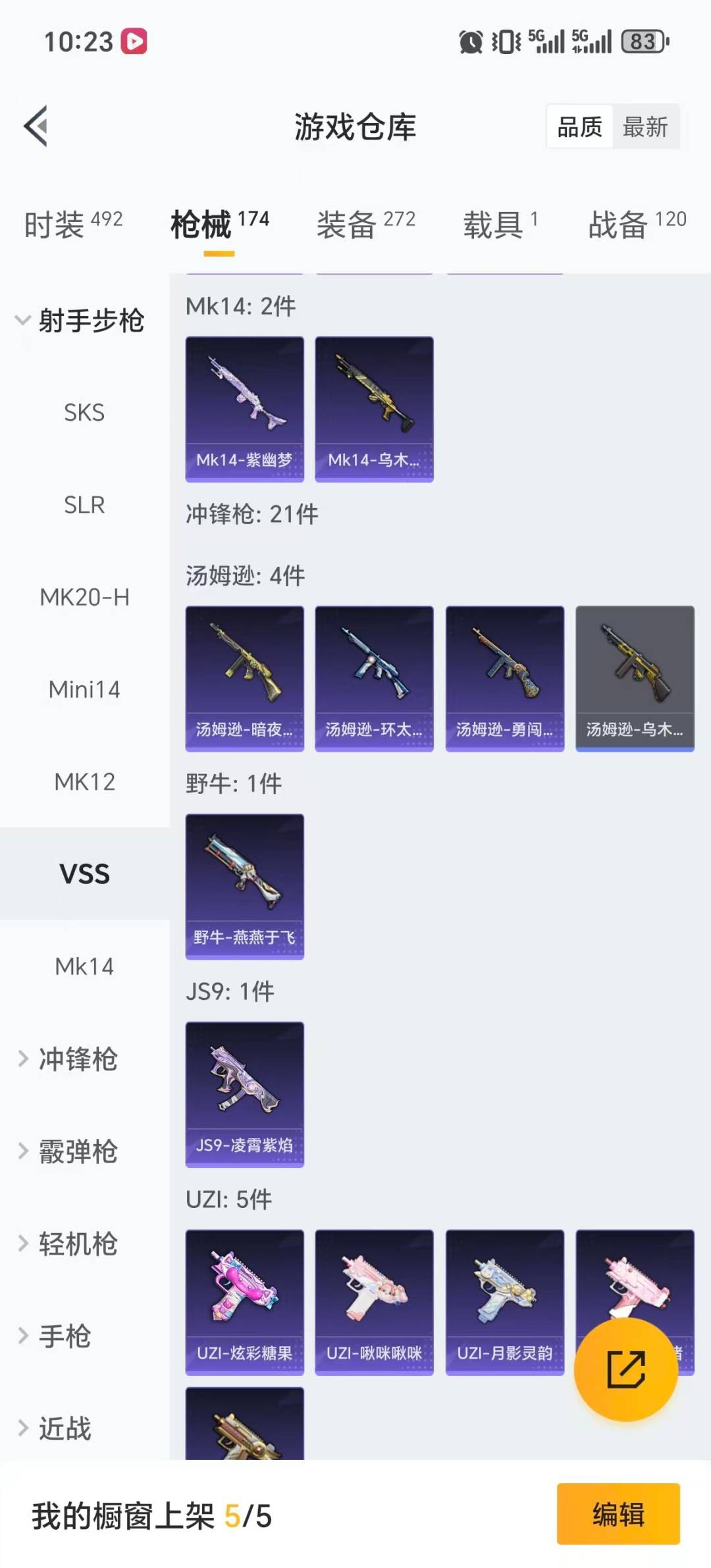The image size is (711, 1568).
Task: Go back using the top-left arrow
Action: [36, 126]
